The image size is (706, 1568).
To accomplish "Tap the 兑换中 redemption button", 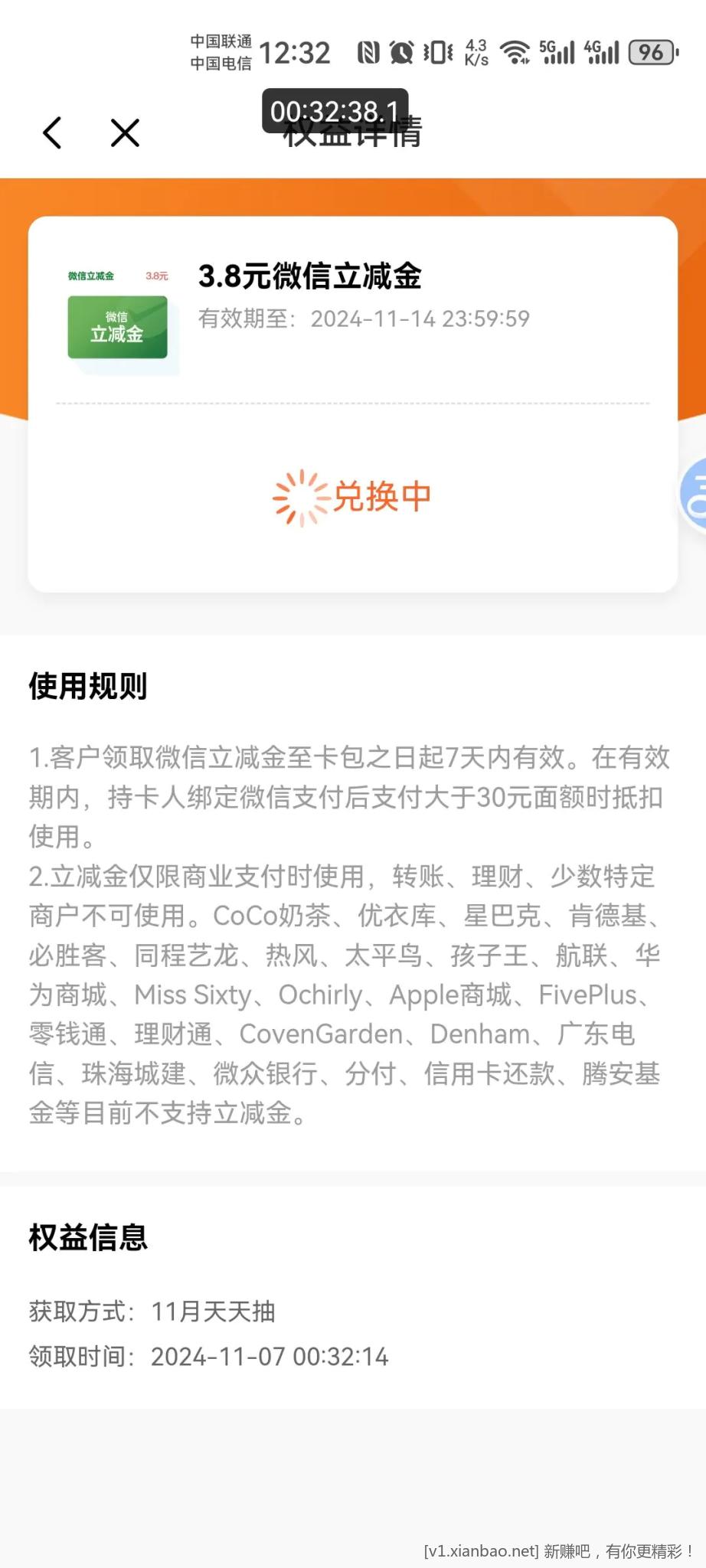I will tap(353, 498).
